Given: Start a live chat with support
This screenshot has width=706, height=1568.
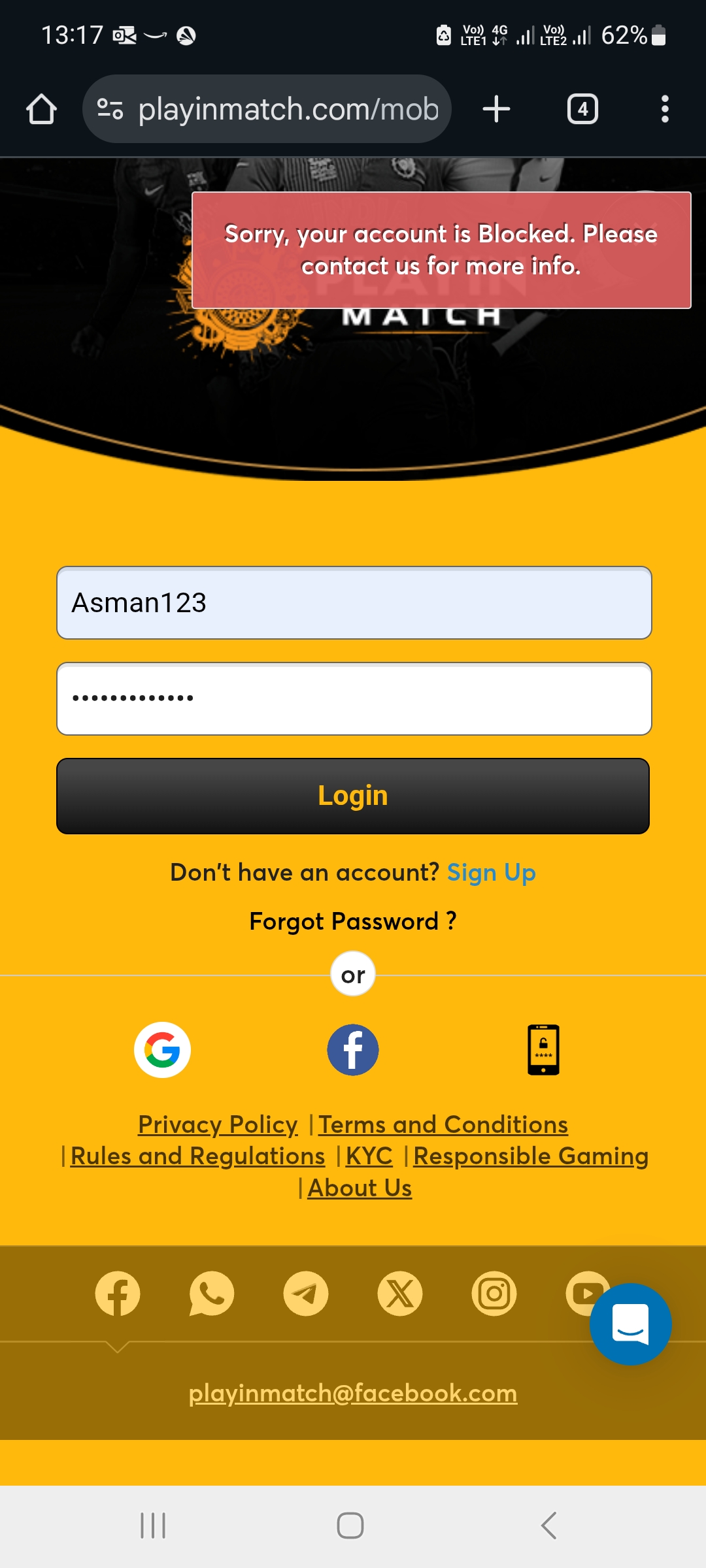Looking at the screenshot, I should click(x=630, y=1324).
